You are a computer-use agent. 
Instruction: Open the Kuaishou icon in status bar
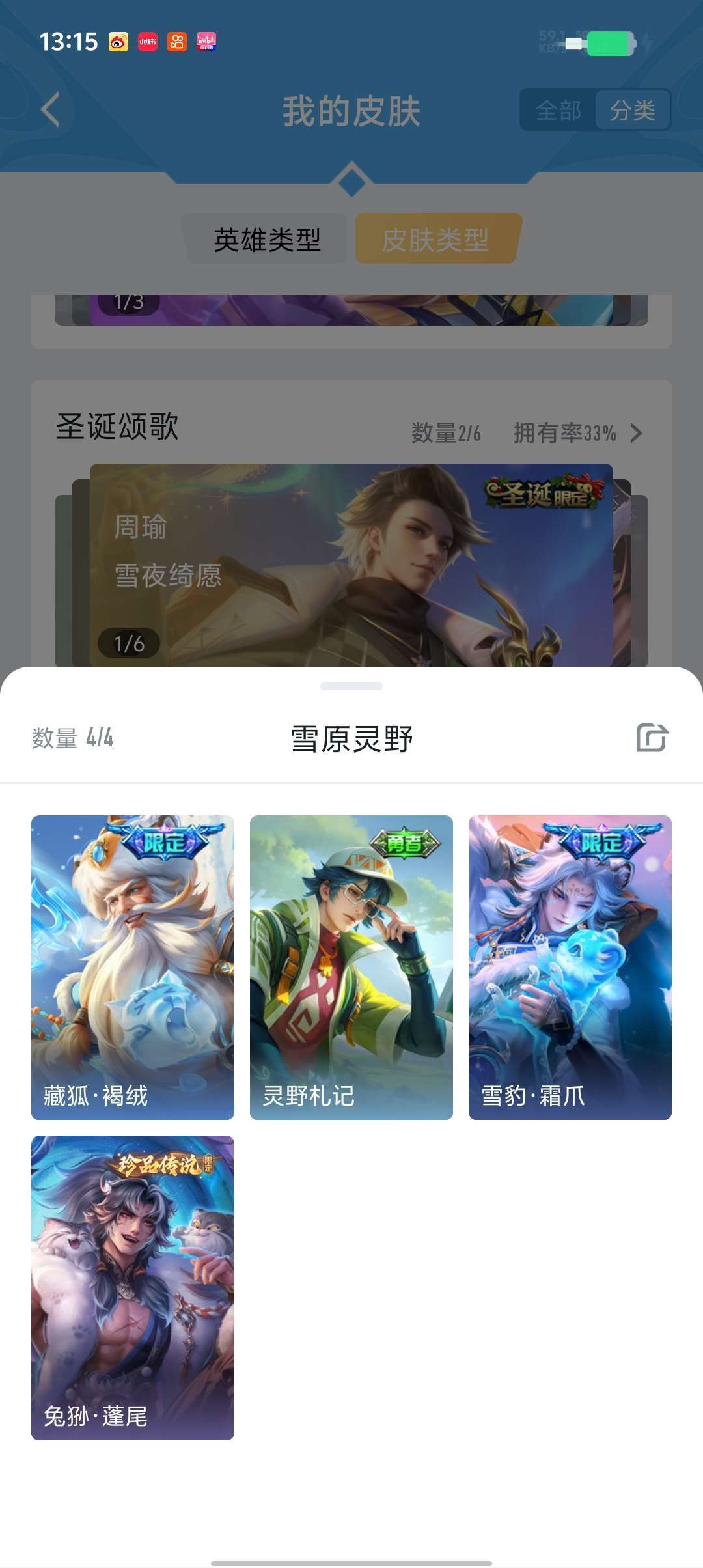(176, 41)
